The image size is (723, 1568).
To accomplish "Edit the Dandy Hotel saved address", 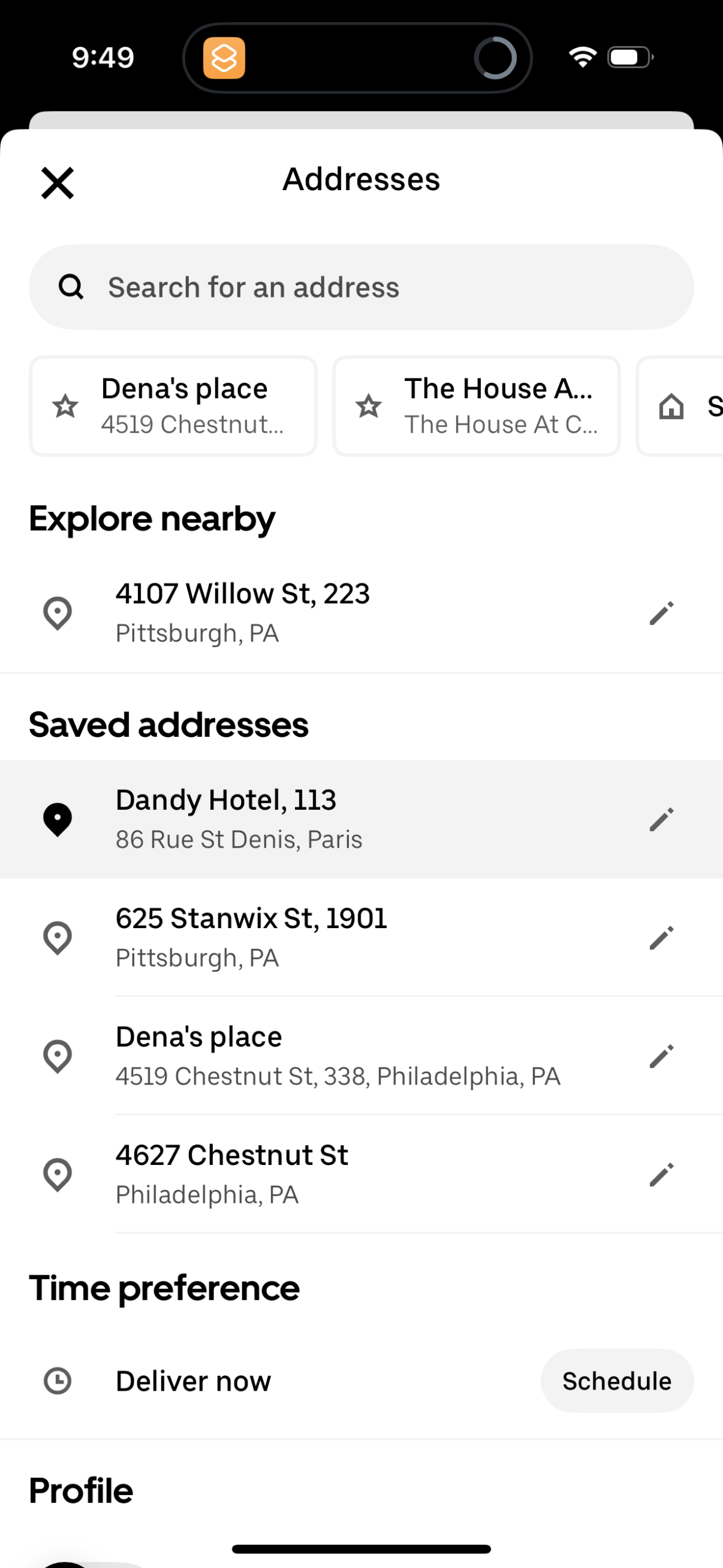I will 661,818.
